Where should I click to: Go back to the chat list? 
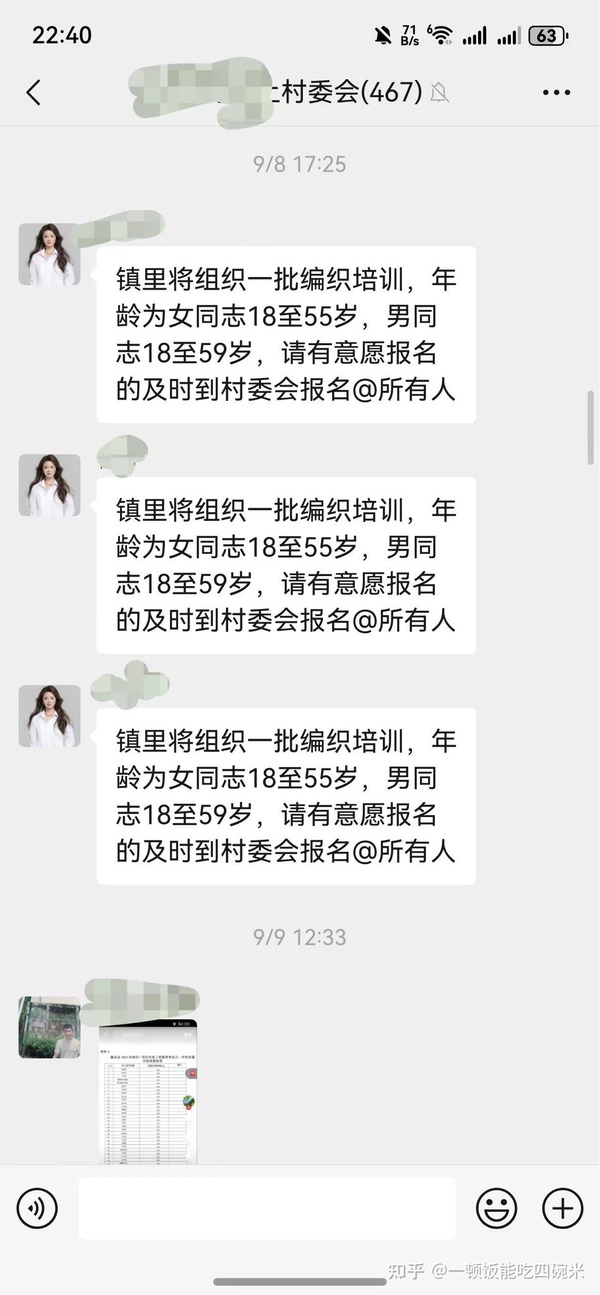[34, 93]
